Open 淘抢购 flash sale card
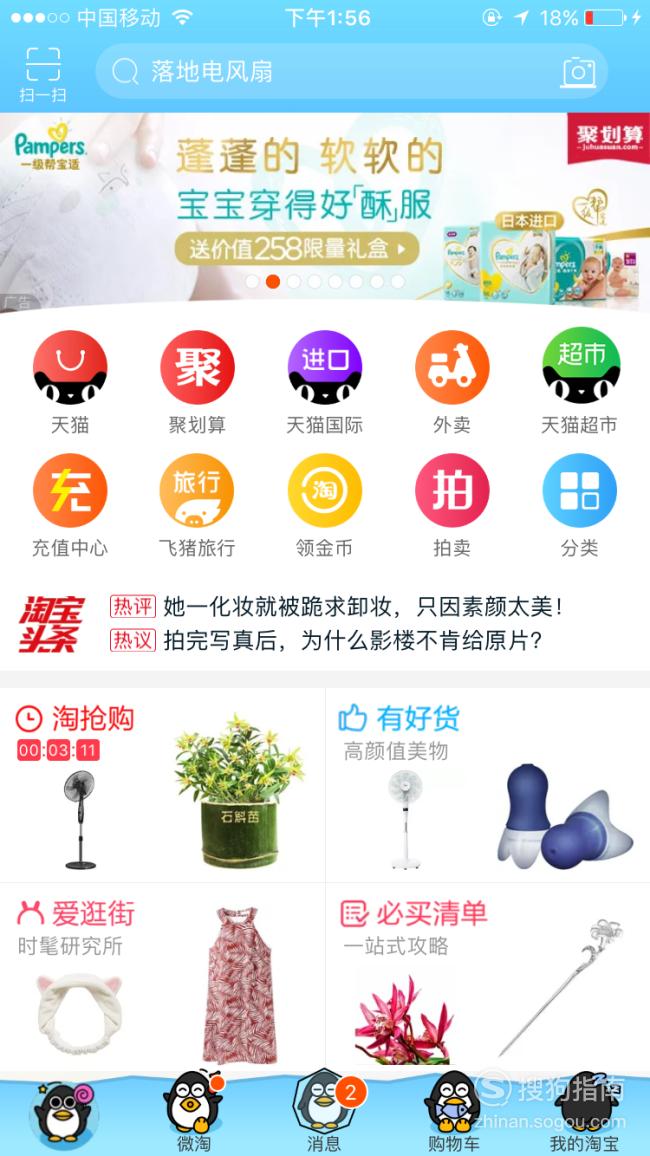 pyautogui.click(x=162, y=785)
